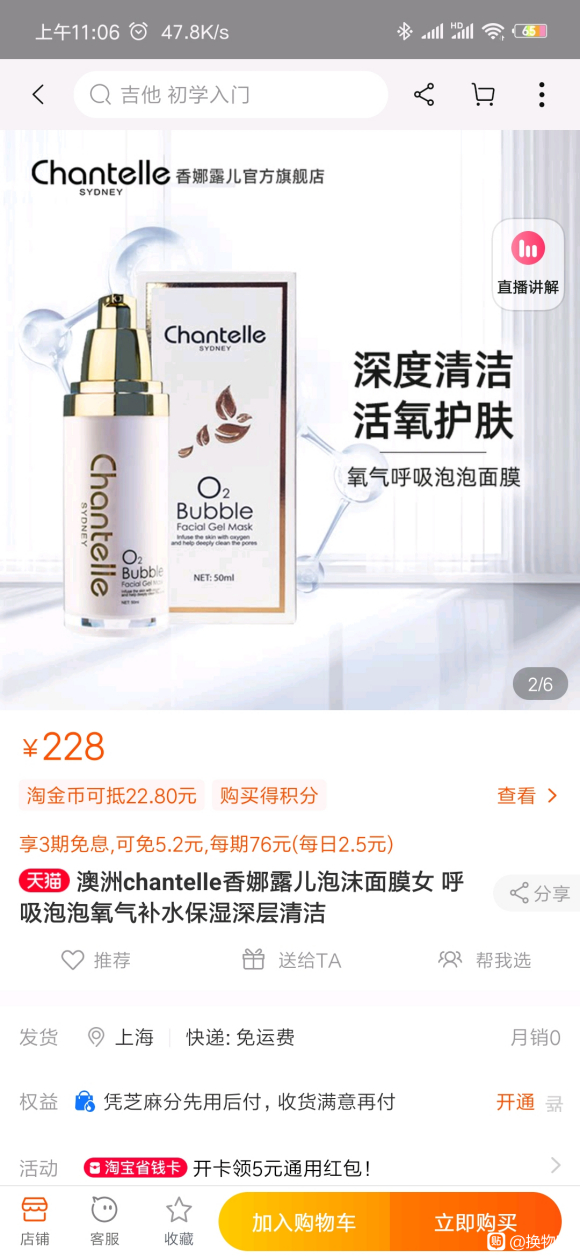Screen dimensions: 580x1257
Task: Add to favorites with 收藏
Action: (x=179, y=1222)
